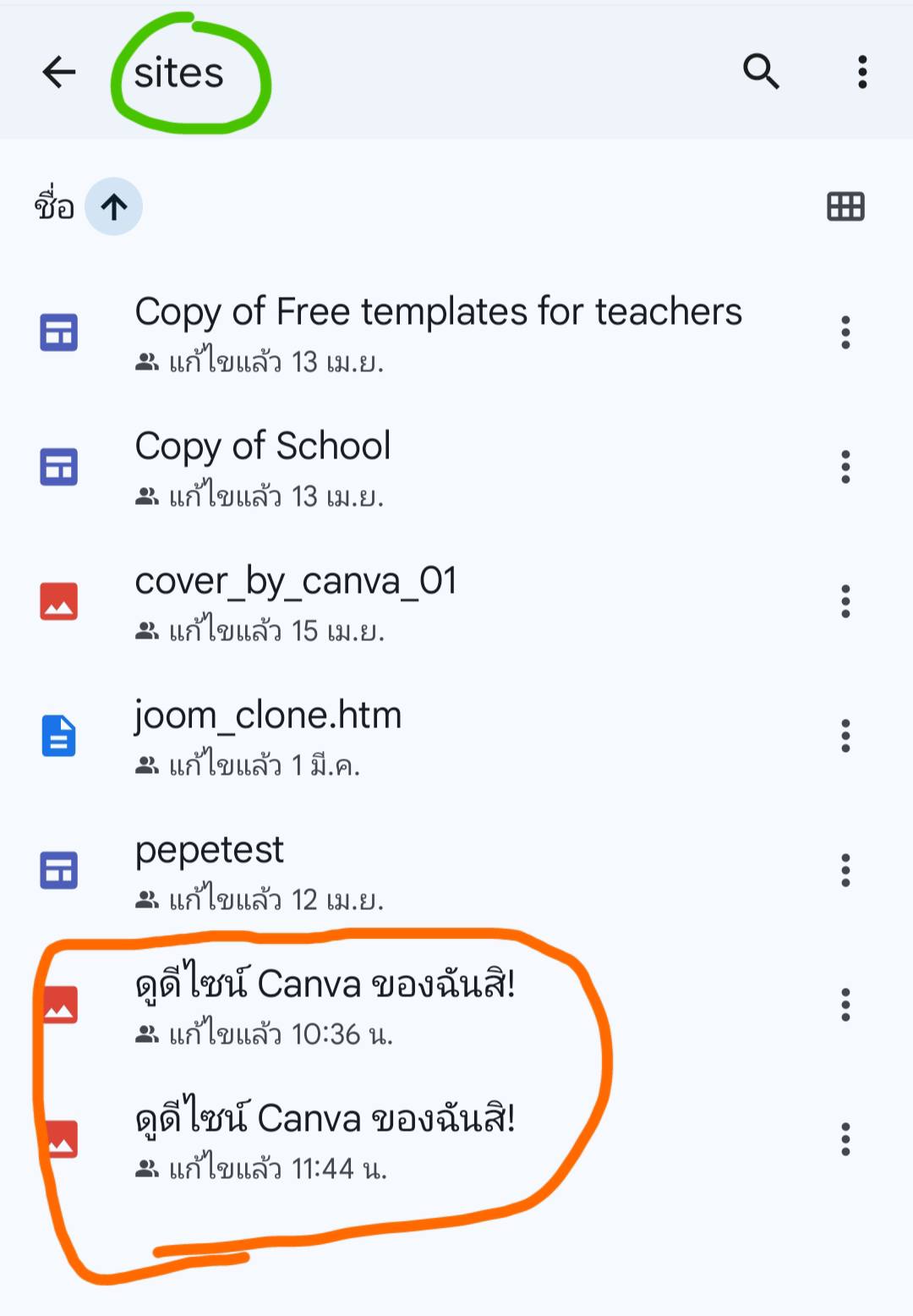More options for Canva file edited 11:44
This screenshot has height=1316, width=913.
coord(845,1139)
